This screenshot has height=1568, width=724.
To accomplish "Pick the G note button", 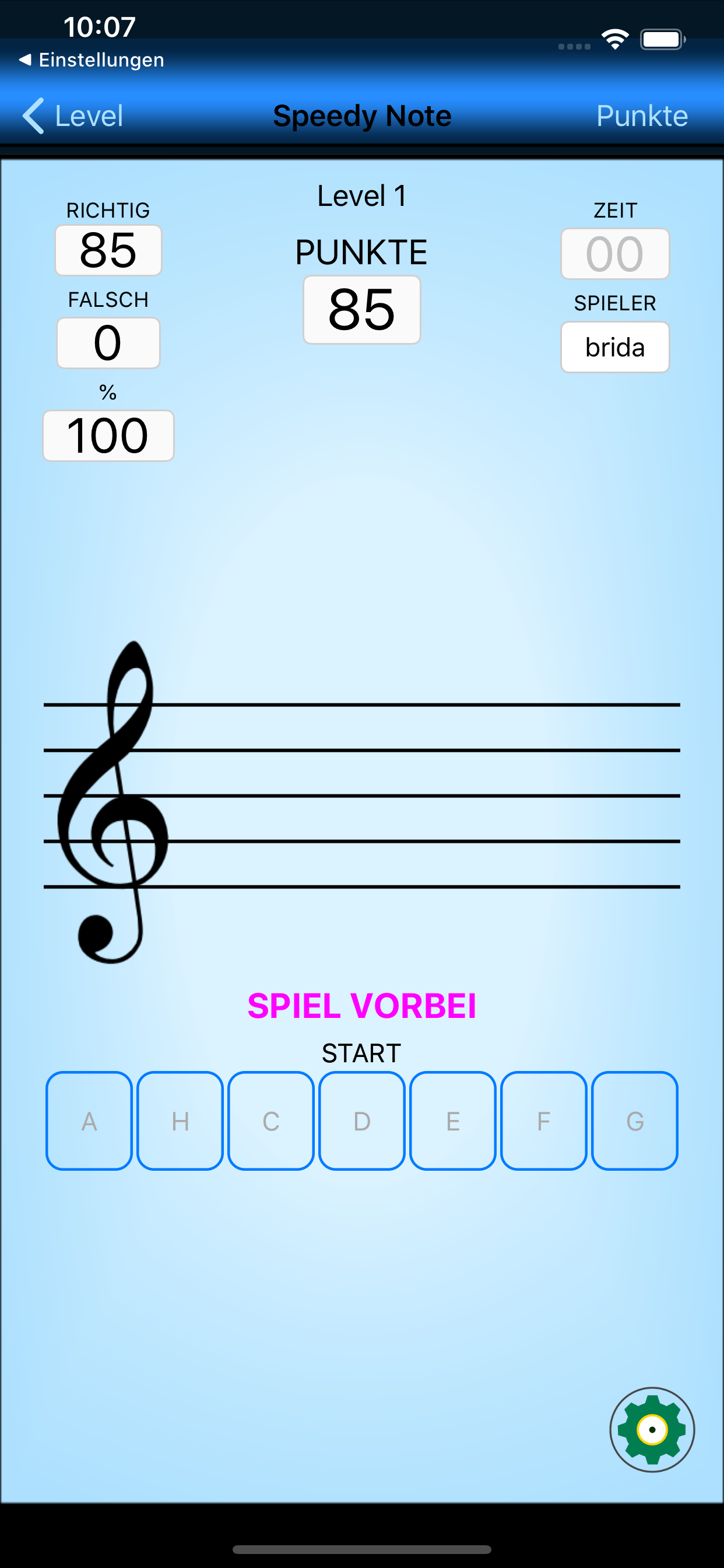I will click(x=635, y=1121).
